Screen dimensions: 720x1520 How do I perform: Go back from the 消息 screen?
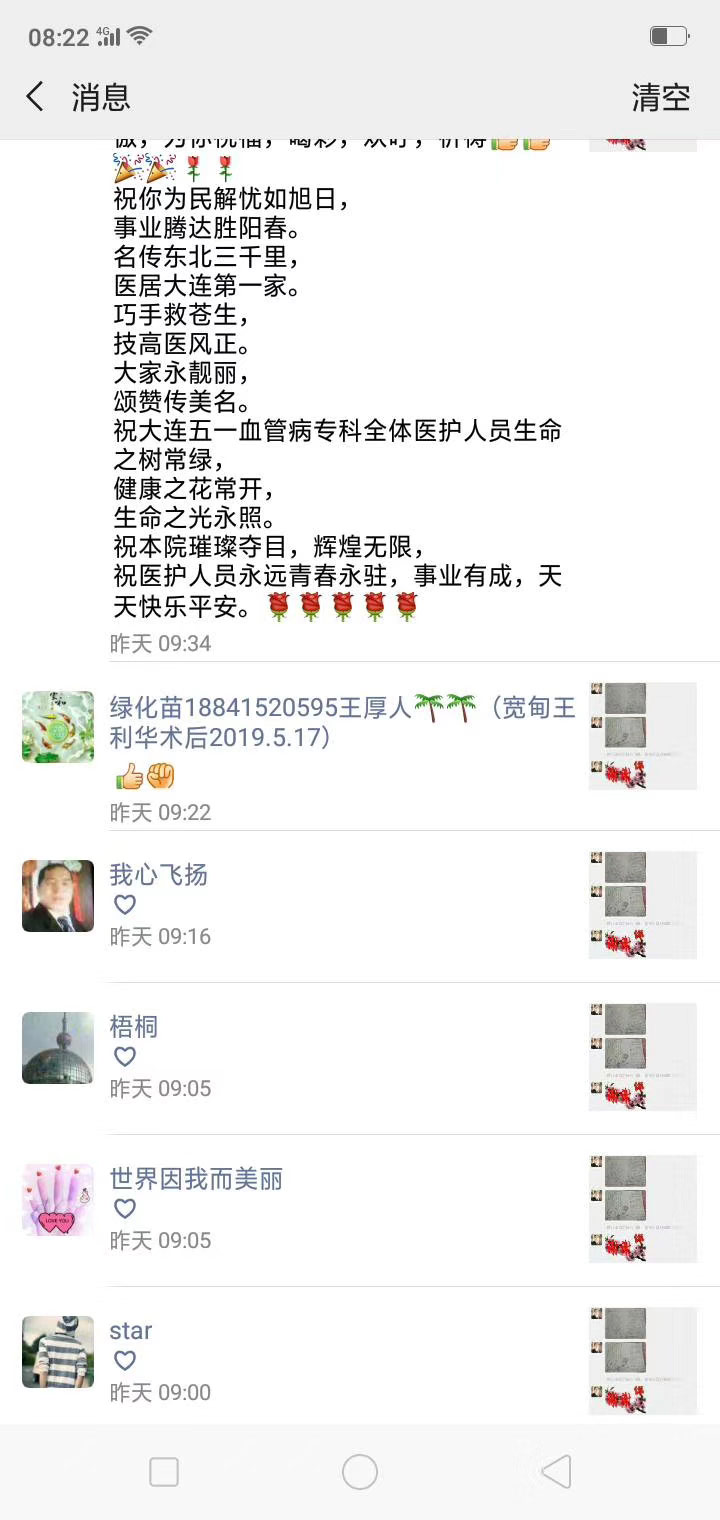pos(36,97)
